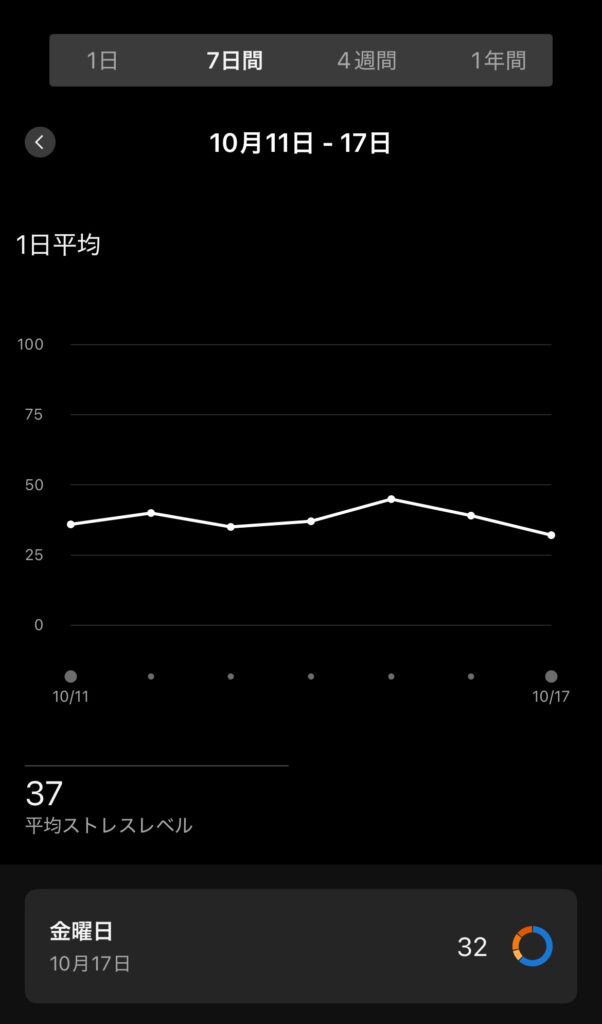Viewport: 602px width, 1024px height.
Task: Switch to the 1日 view
Action: [102, 61]
